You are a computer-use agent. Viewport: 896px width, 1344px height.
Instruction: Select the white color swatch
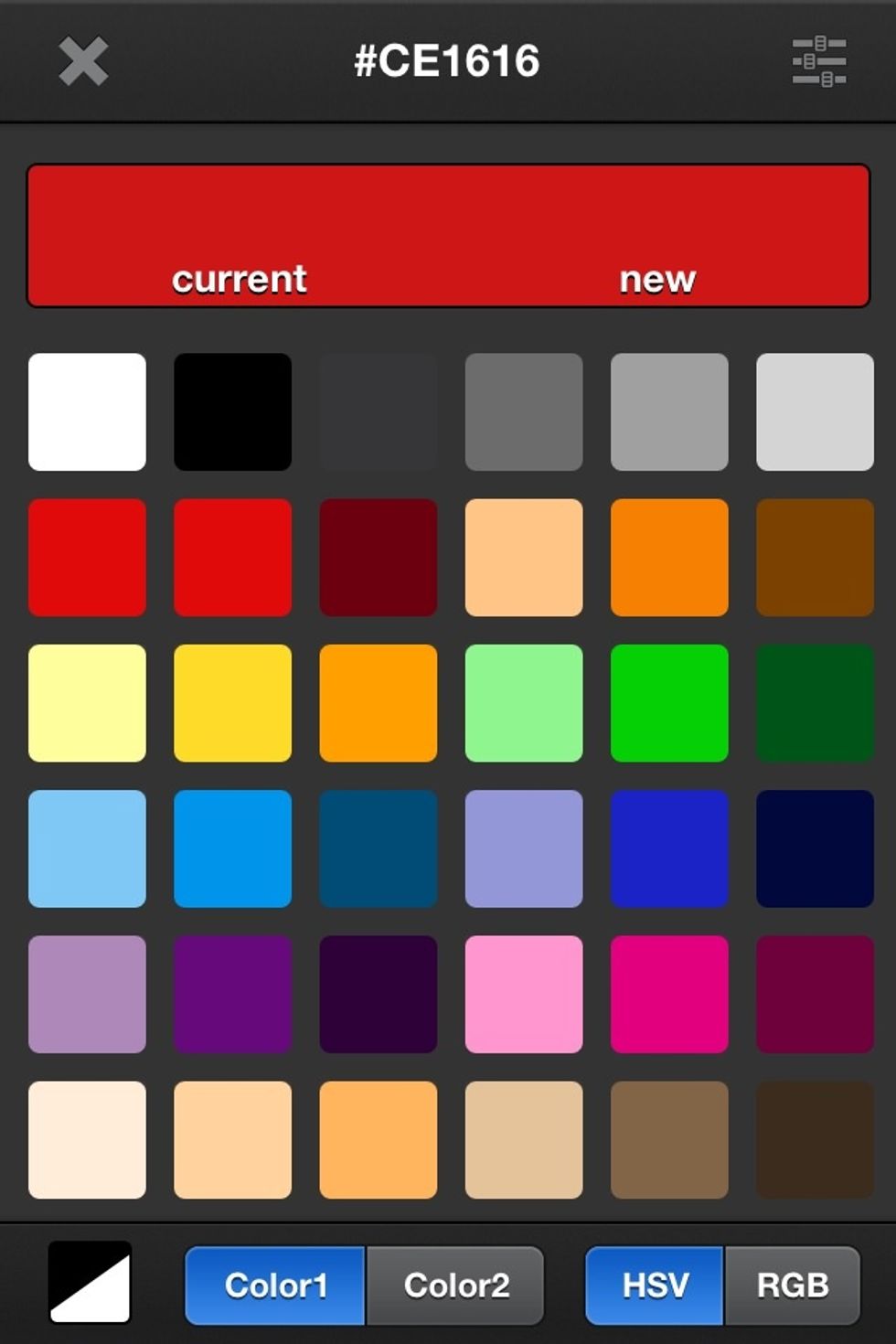tap(87, 411)
